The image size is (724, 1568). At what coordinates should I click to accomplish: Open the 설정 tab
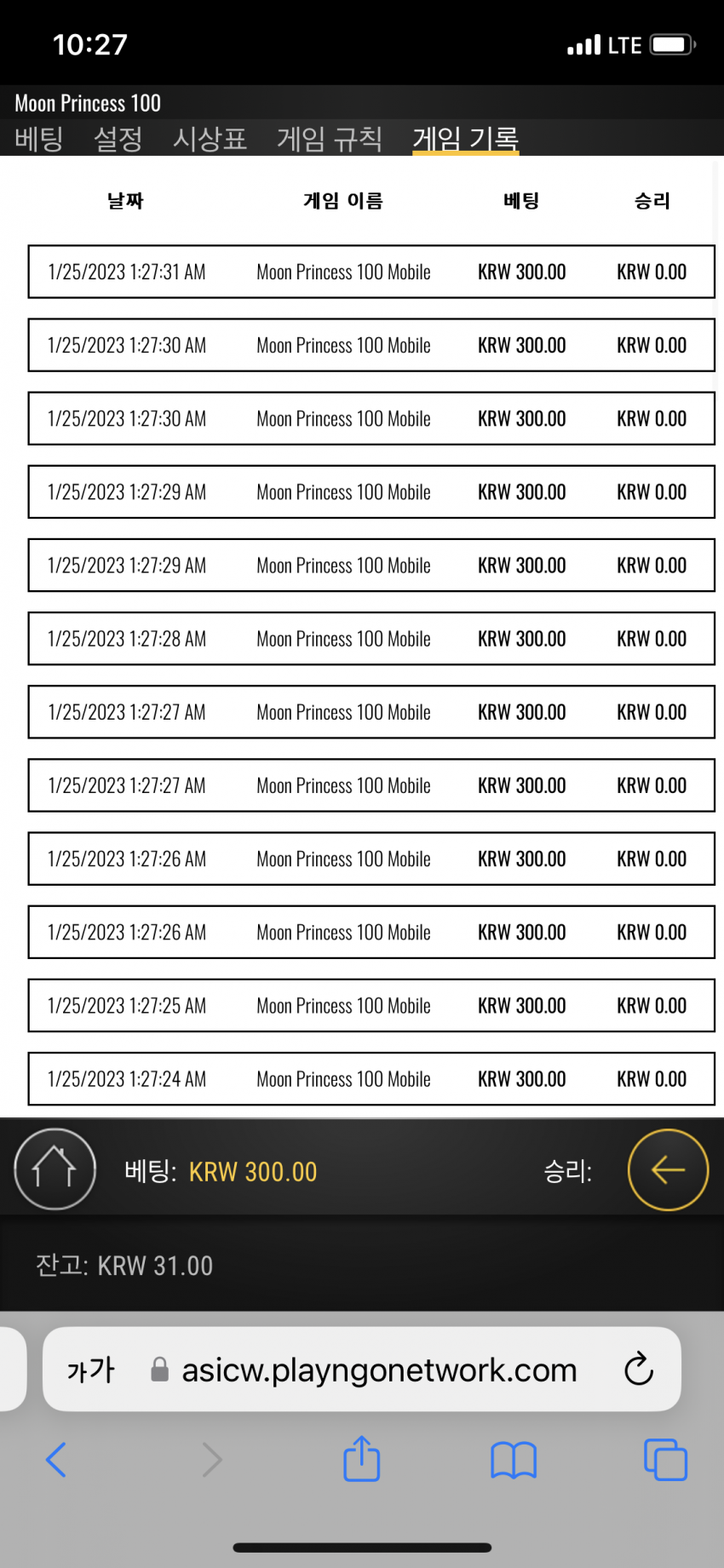pos(118,138)
